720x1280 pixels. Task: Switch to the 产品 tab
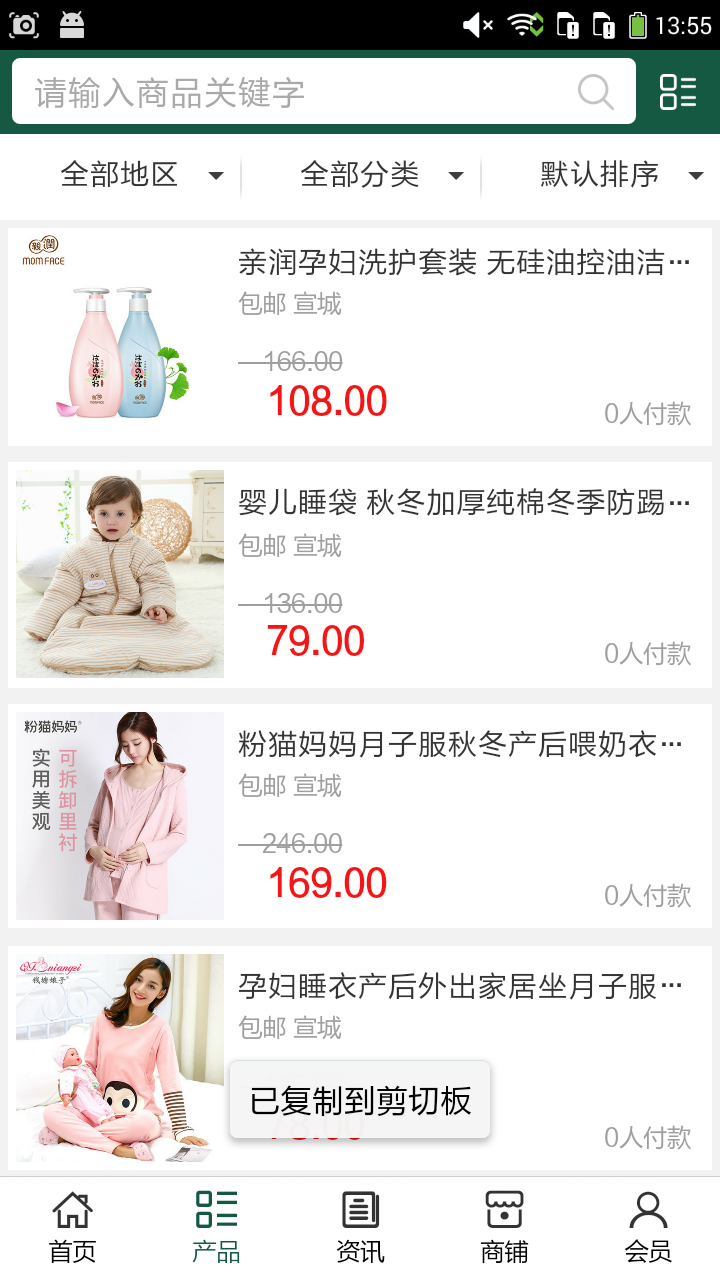216,1227
